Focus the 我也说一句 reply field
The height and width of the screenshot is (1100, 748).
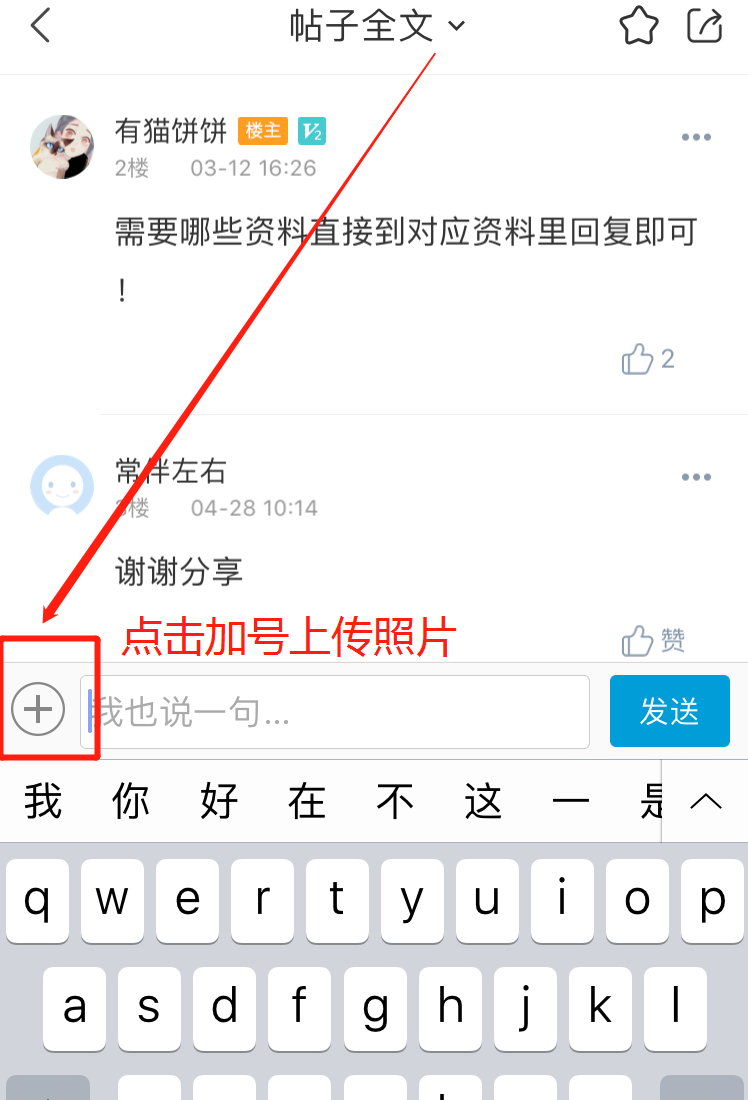coord(335,712)
